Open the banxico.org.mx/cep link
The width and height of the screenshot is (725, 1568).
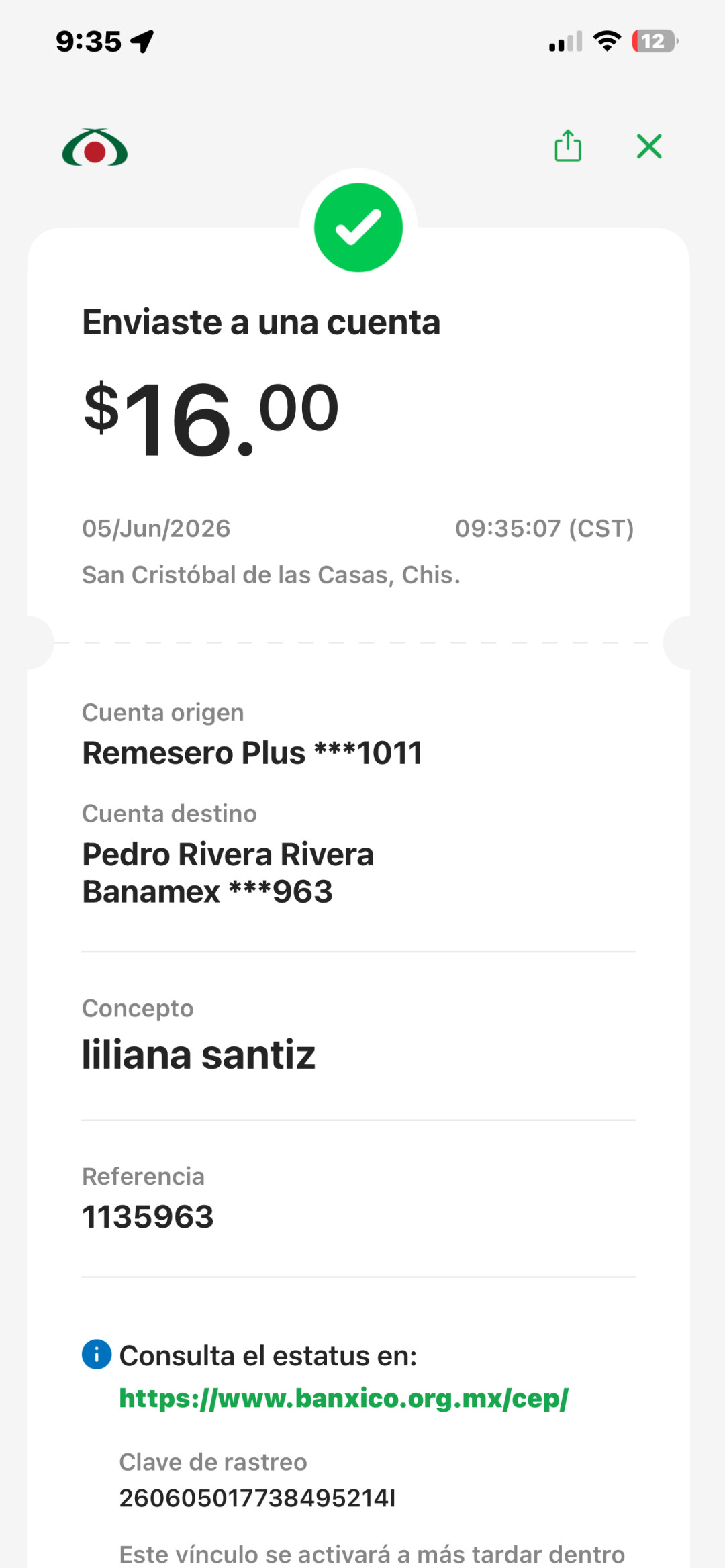pyautogui.click(x=344, y=1398)
